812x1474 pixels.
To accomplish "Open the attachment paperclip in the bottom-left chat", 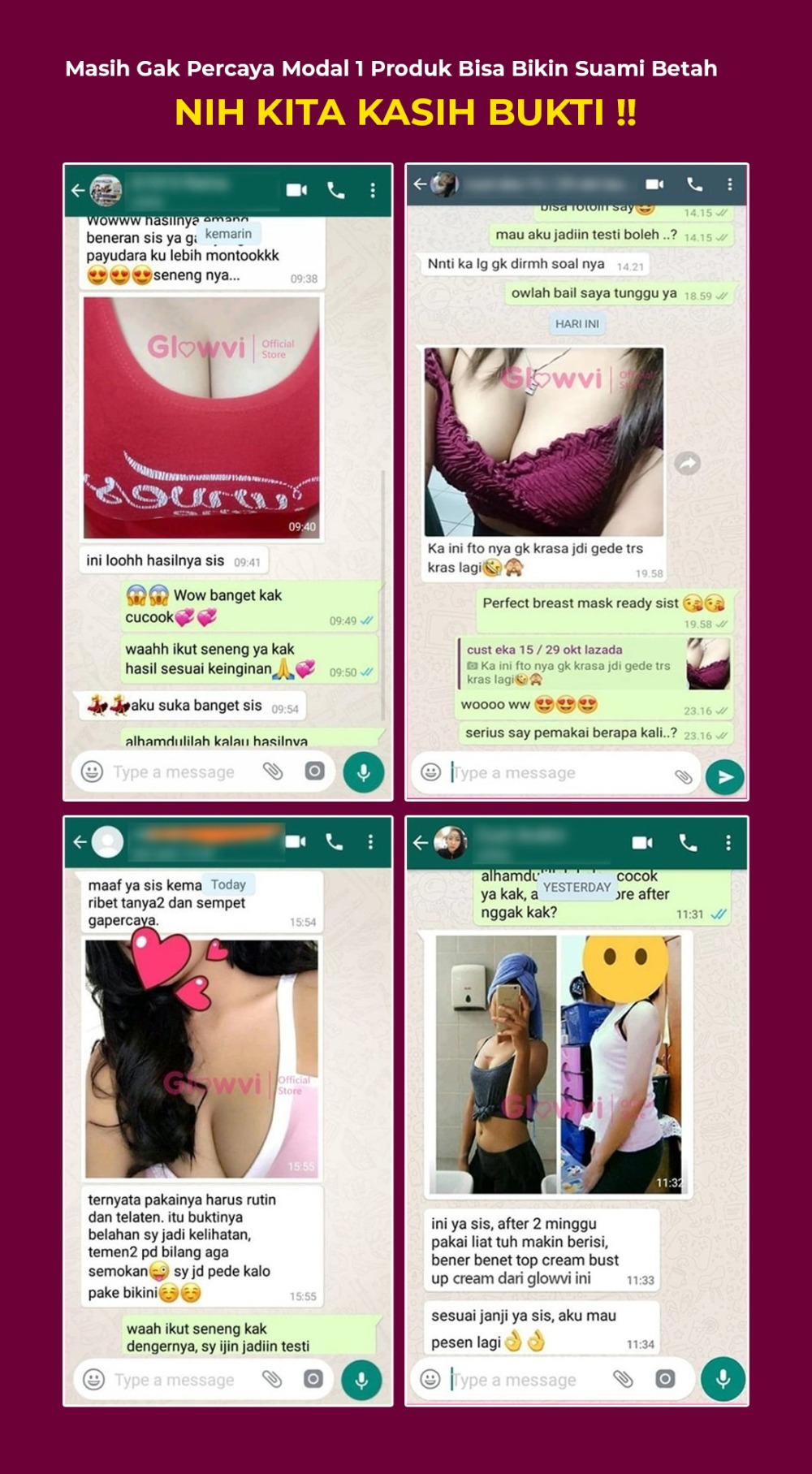I will (x=274, y=1378).
